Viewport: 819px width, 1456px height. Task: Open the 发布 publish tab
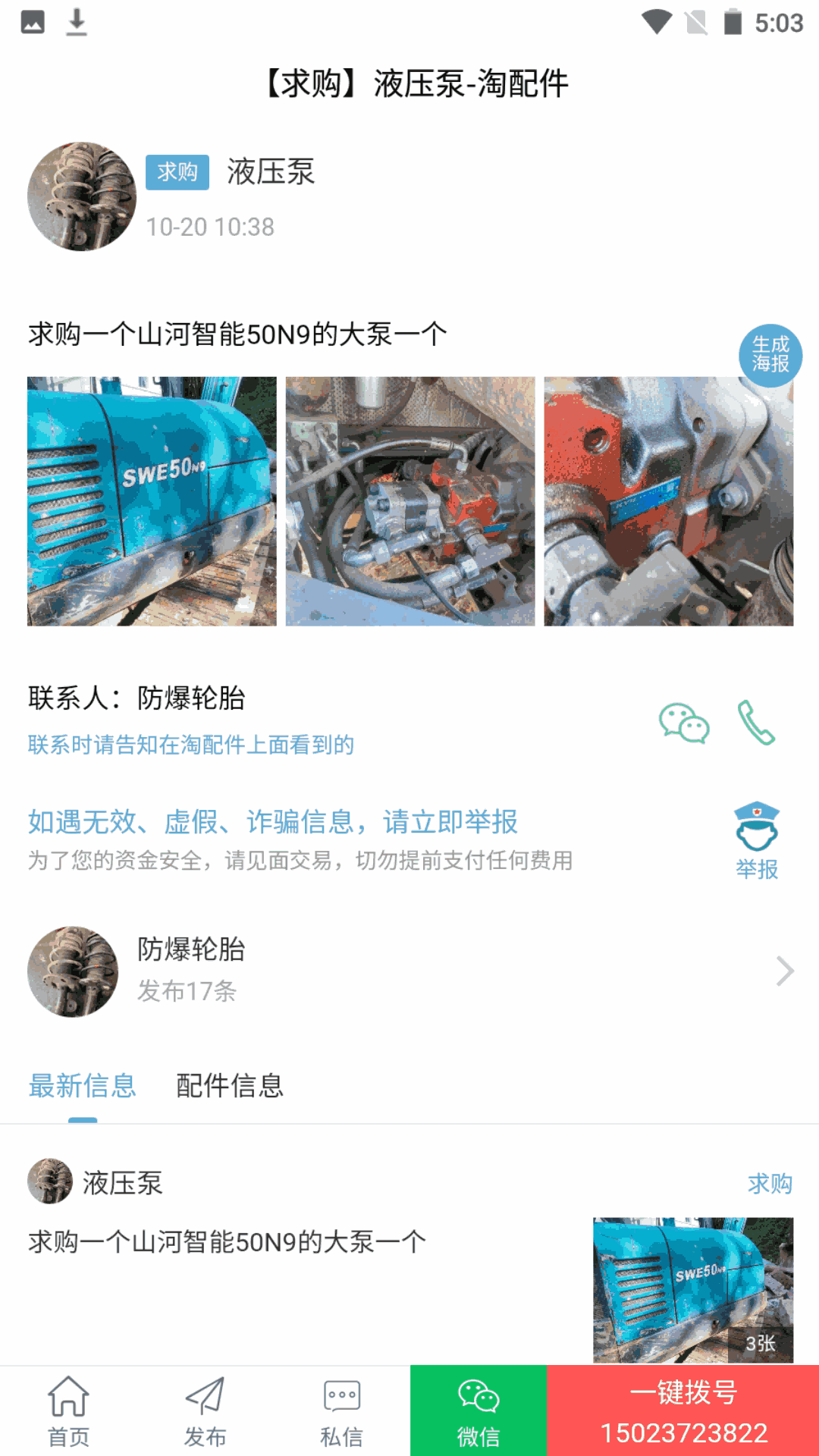coord(205,1412)
